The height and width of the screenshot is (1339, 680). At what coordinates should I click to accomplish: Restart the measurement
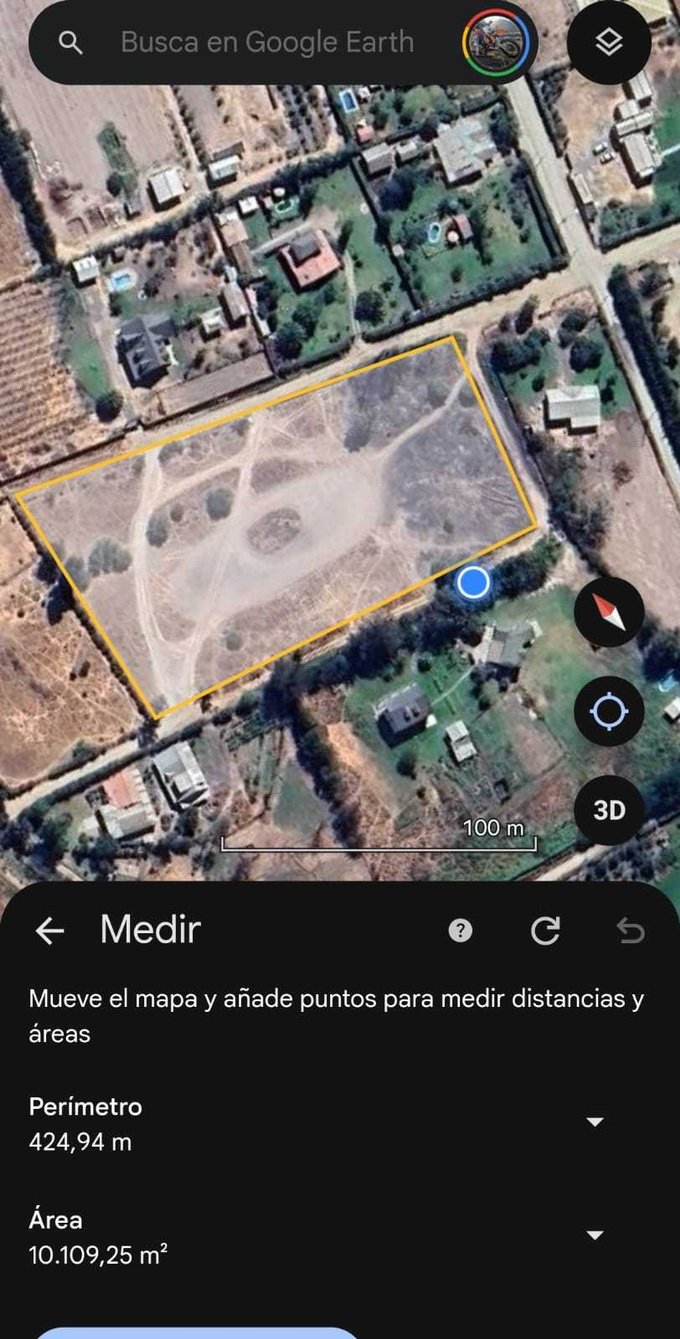545,931
